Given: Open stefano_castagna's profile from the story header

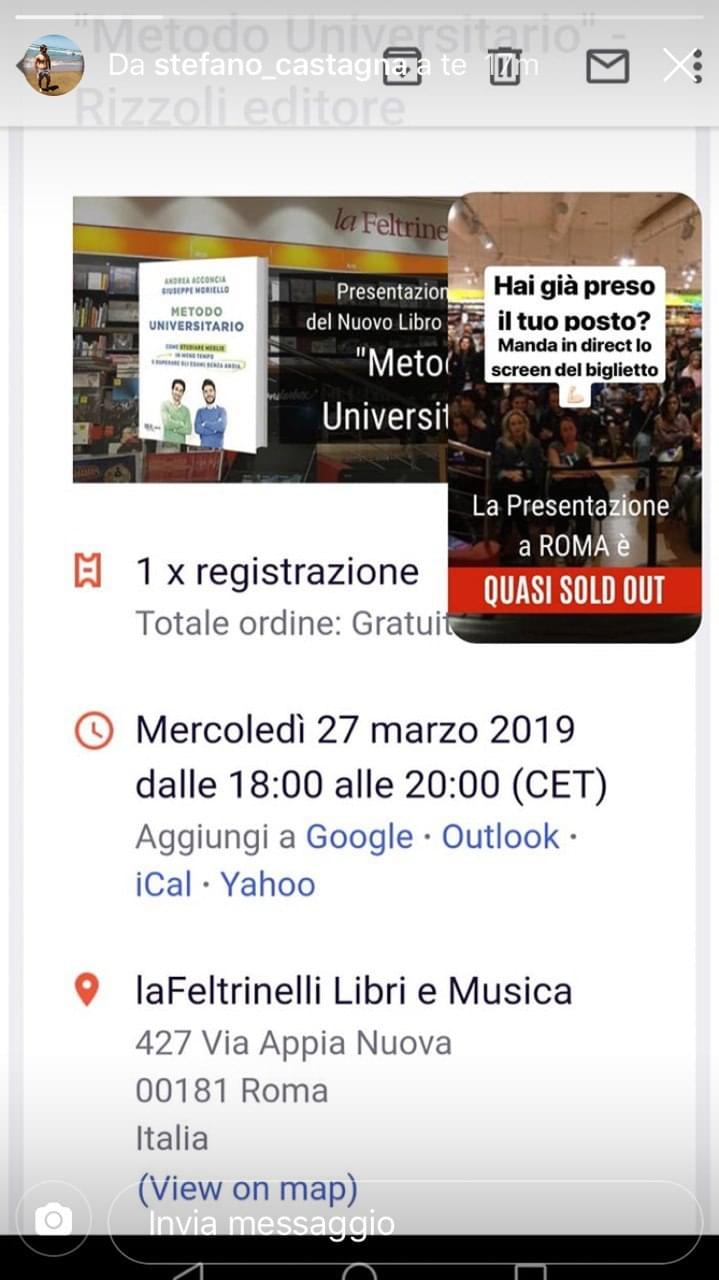Looking at the screenshot, I should coord(52,66).
